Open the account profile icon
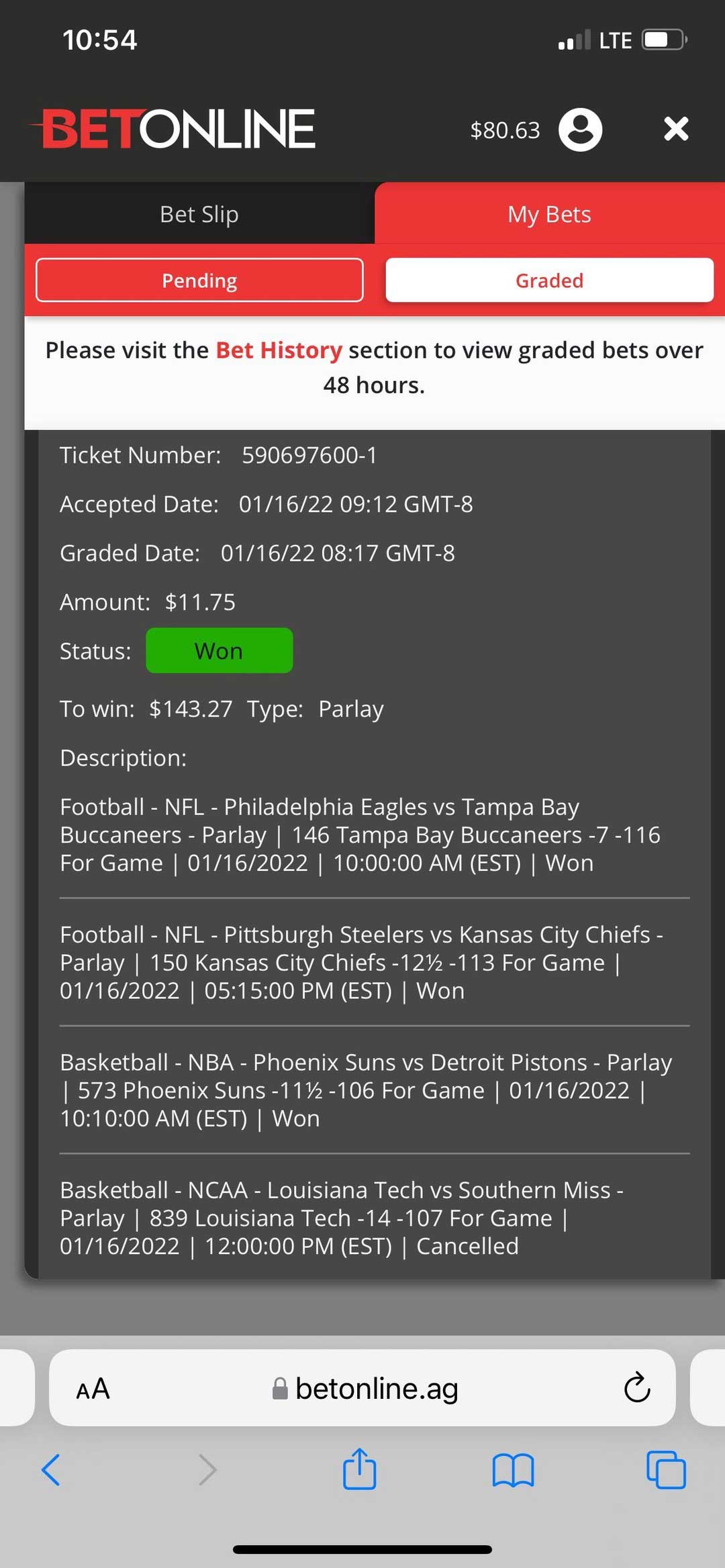 580,129
